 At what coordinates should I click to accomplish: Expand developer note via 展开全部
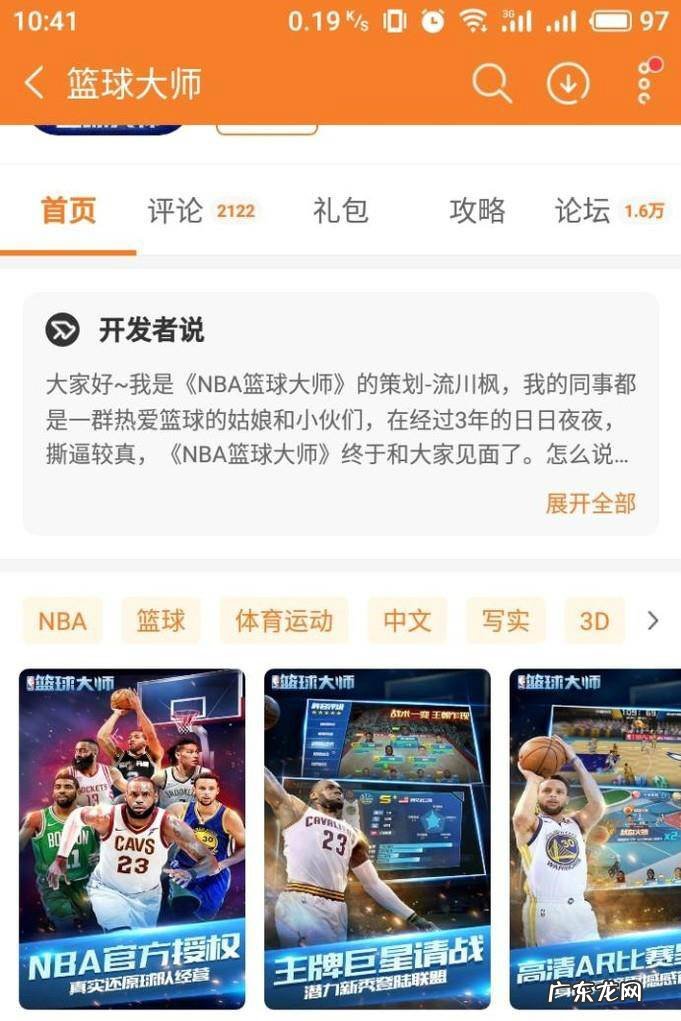pos(590,503)
